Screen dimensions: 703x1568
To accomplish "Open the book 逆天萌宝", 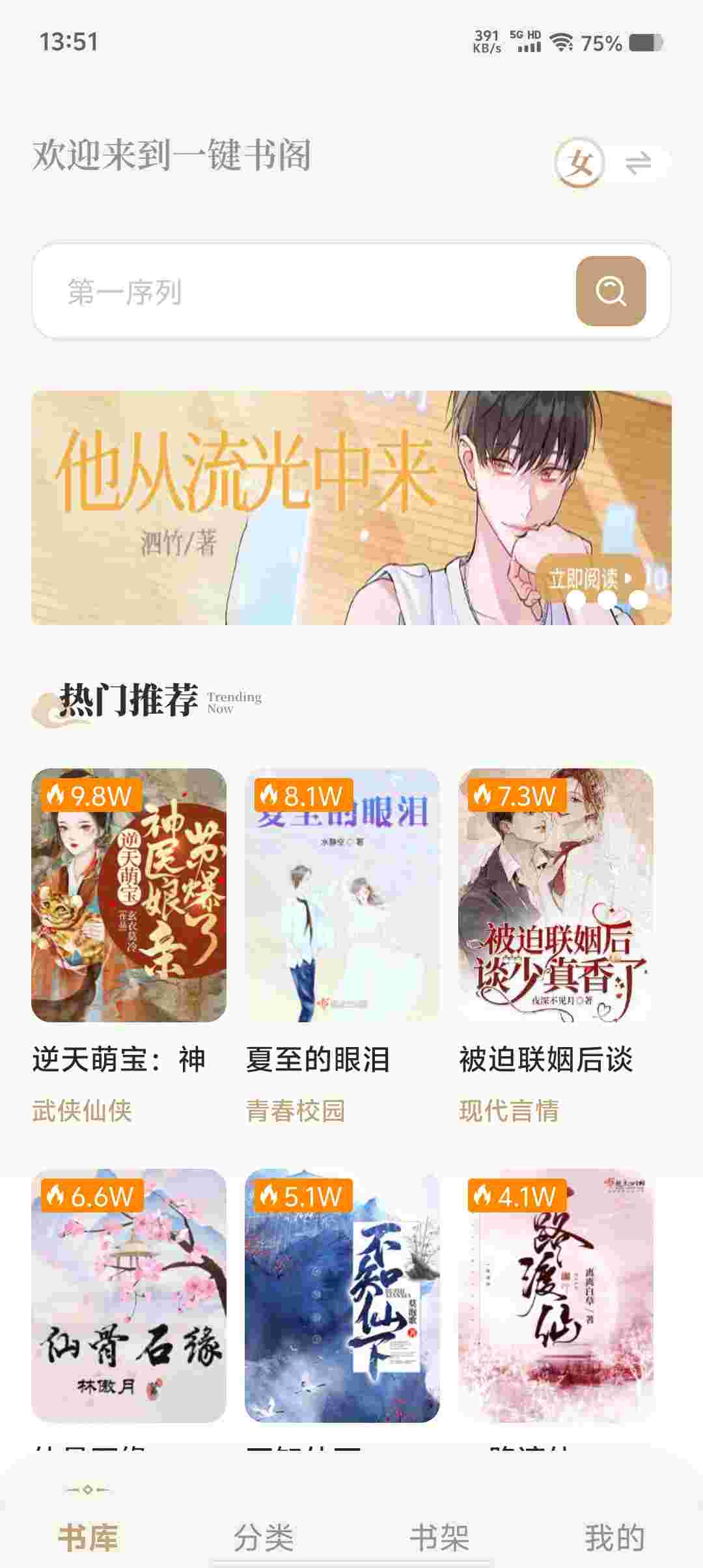I will [x=129, y=895].
